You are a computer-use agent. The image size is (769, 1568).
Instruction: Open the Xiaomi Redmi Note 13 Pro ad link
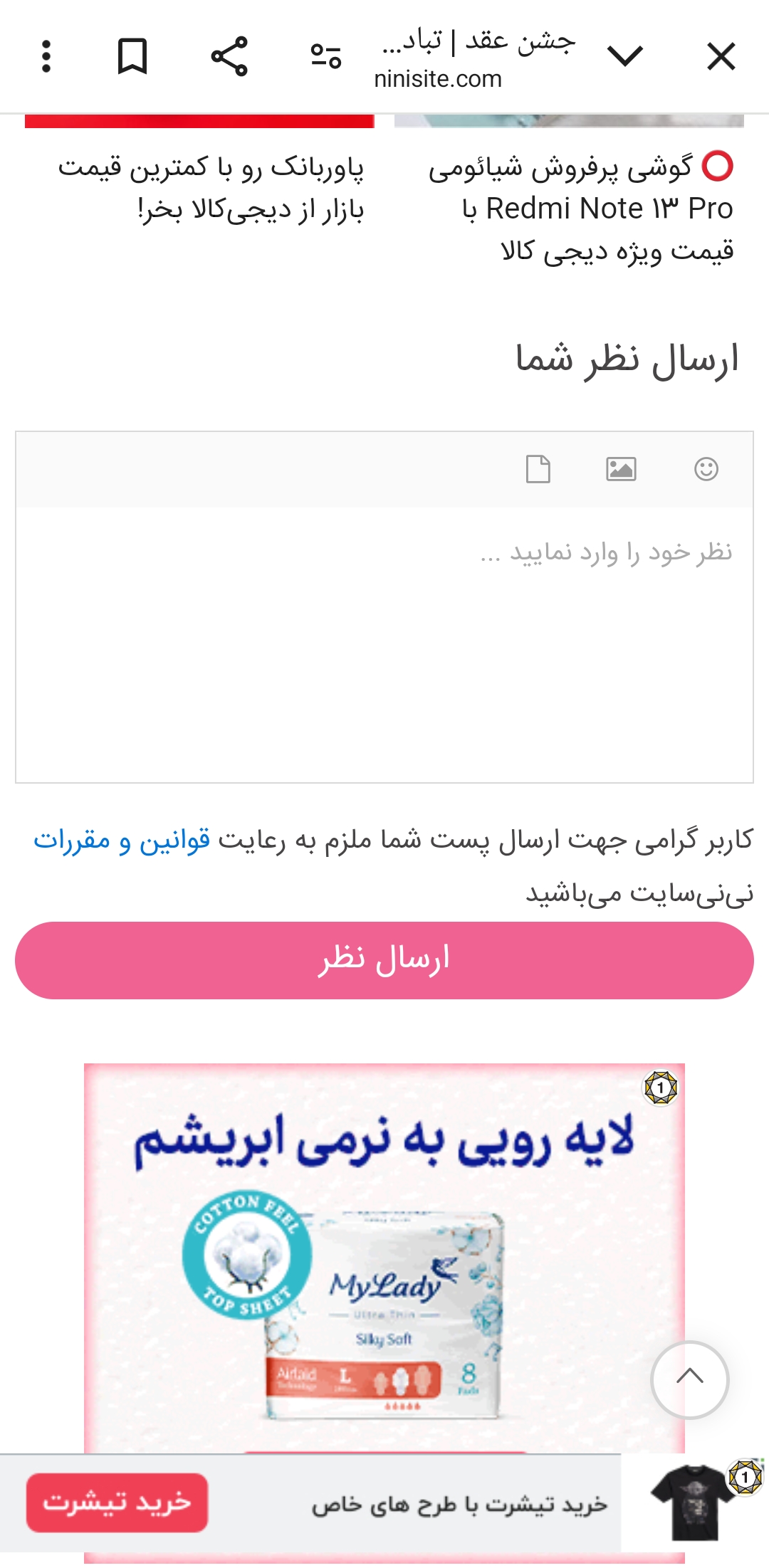click(580, 208)
